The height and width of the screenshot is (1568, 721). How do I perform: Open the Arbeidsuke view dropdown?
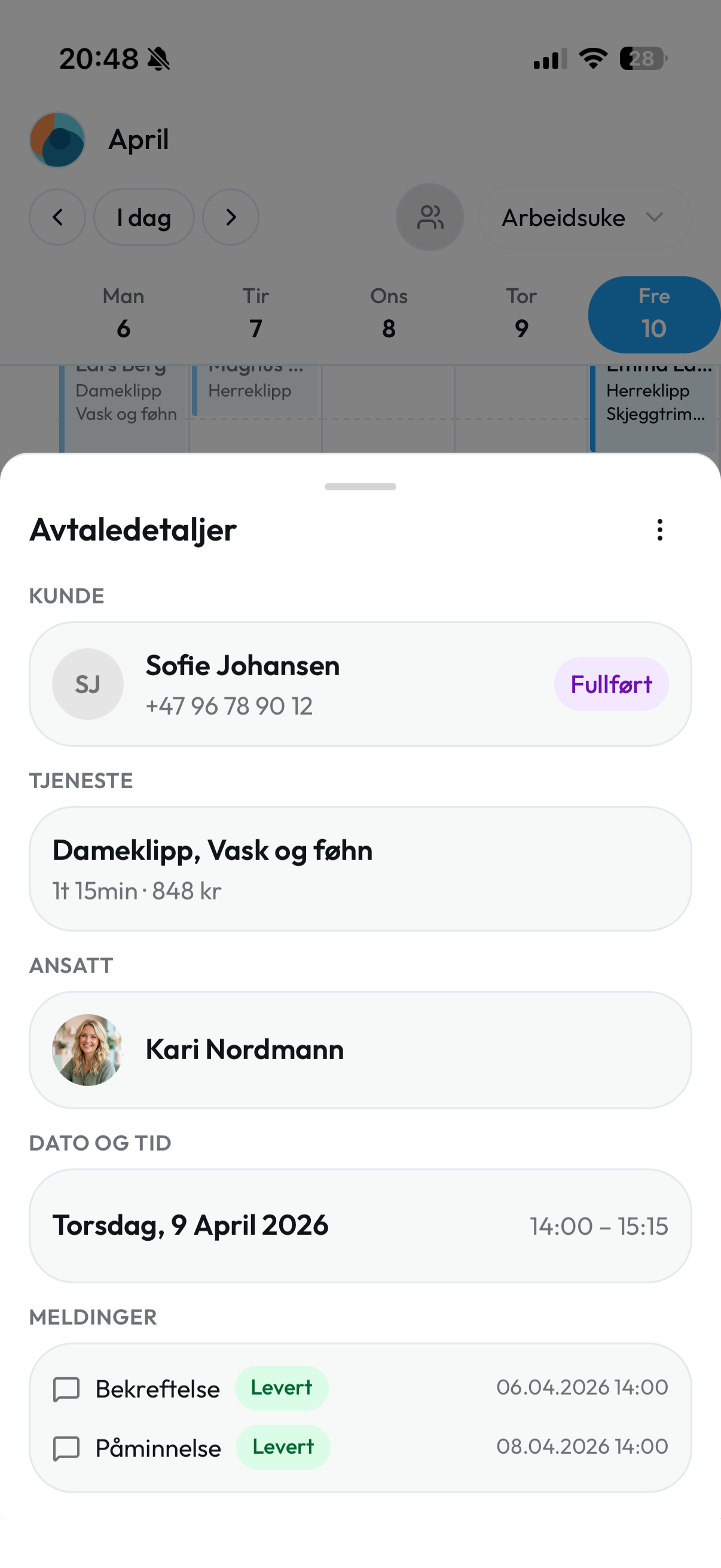583,217
